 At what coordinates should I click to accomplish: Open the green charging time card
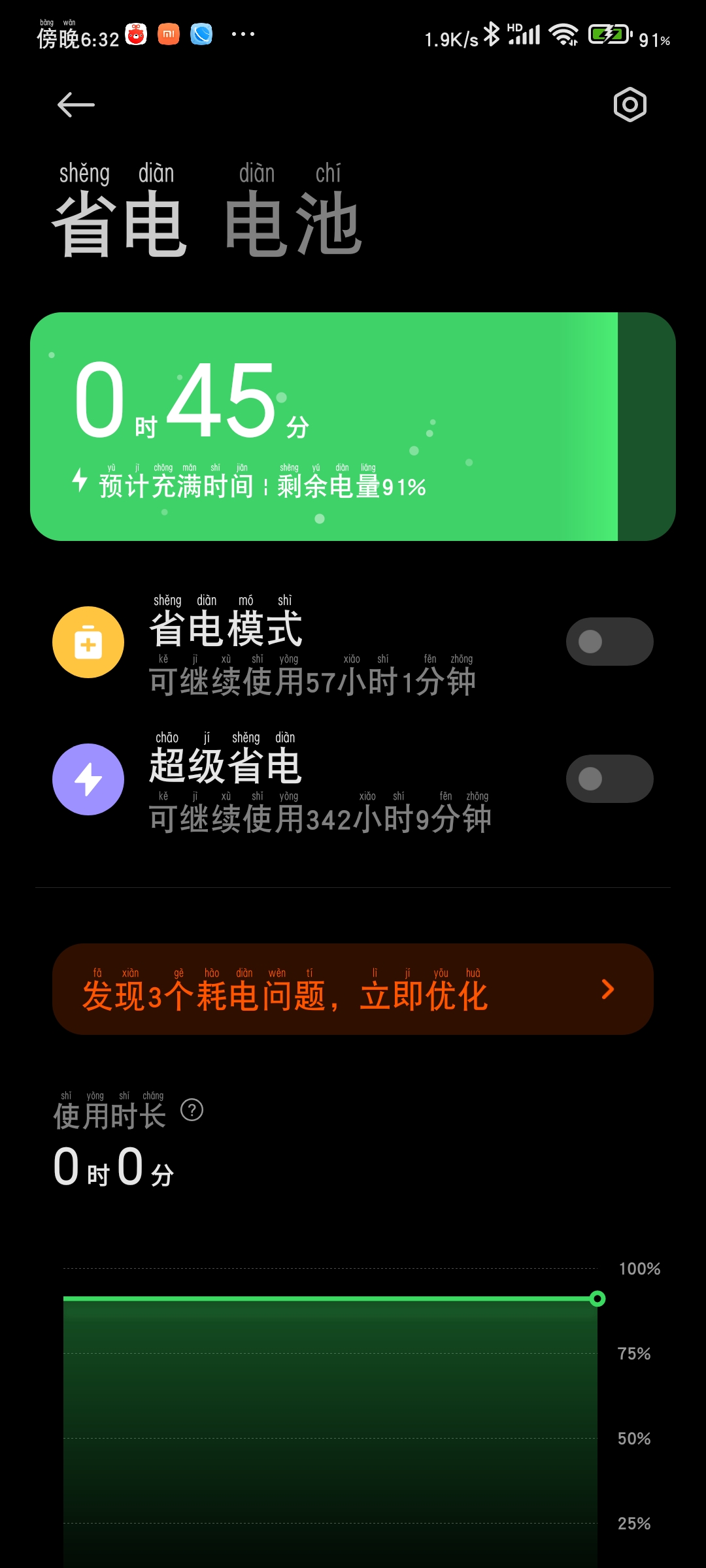coord(353,427)
